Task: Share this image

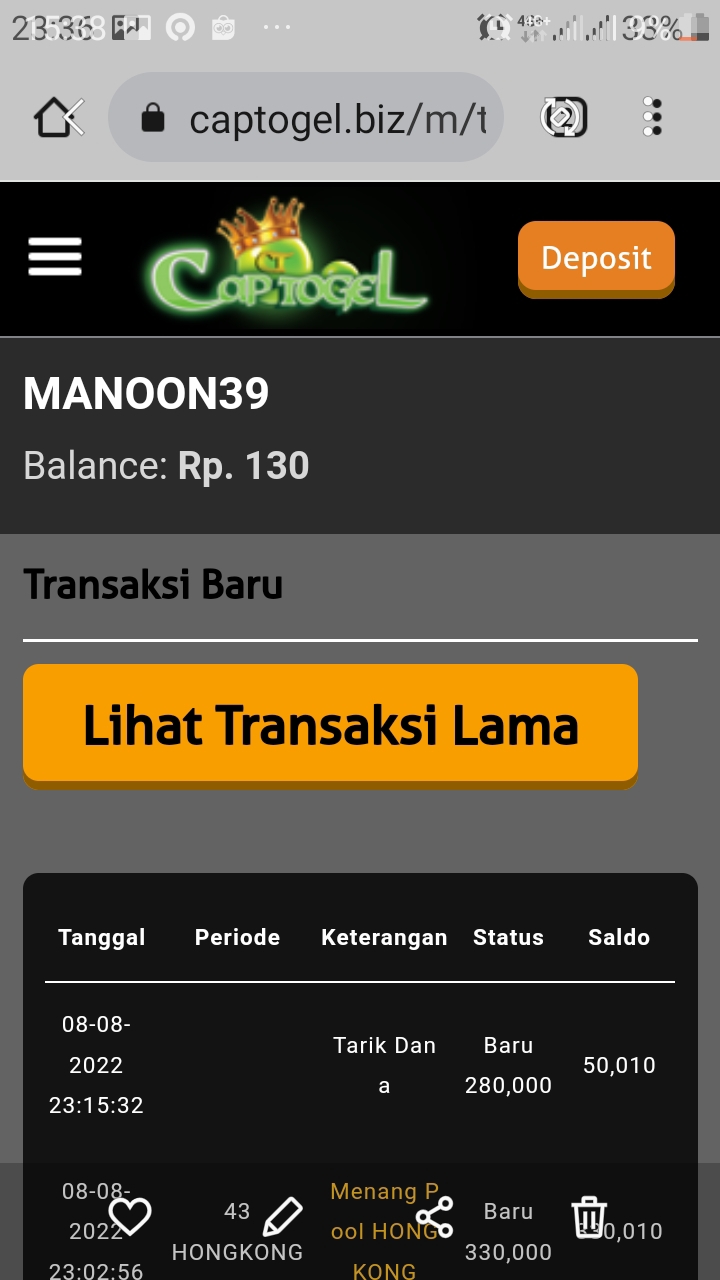Action: tap(435, 1217)
